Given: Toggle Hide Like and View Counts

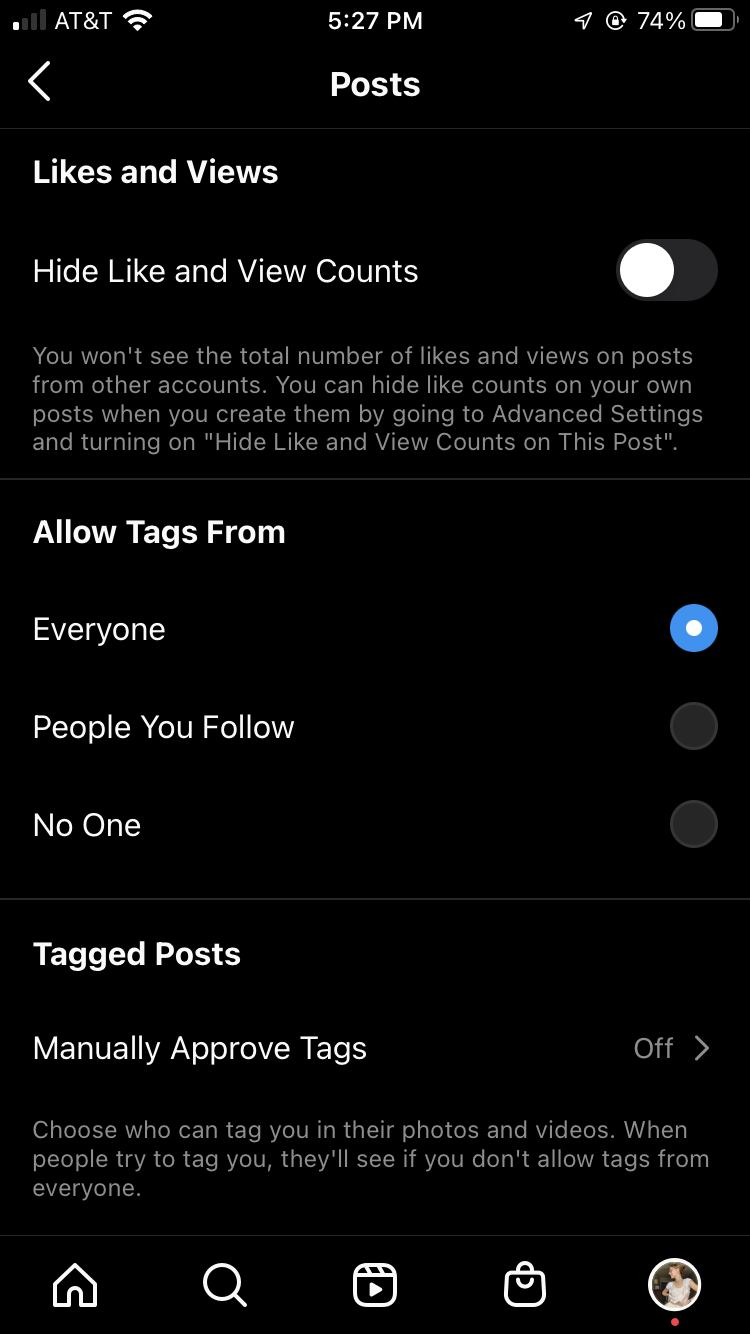Looking at the screenshot, I should pos(666,270).
